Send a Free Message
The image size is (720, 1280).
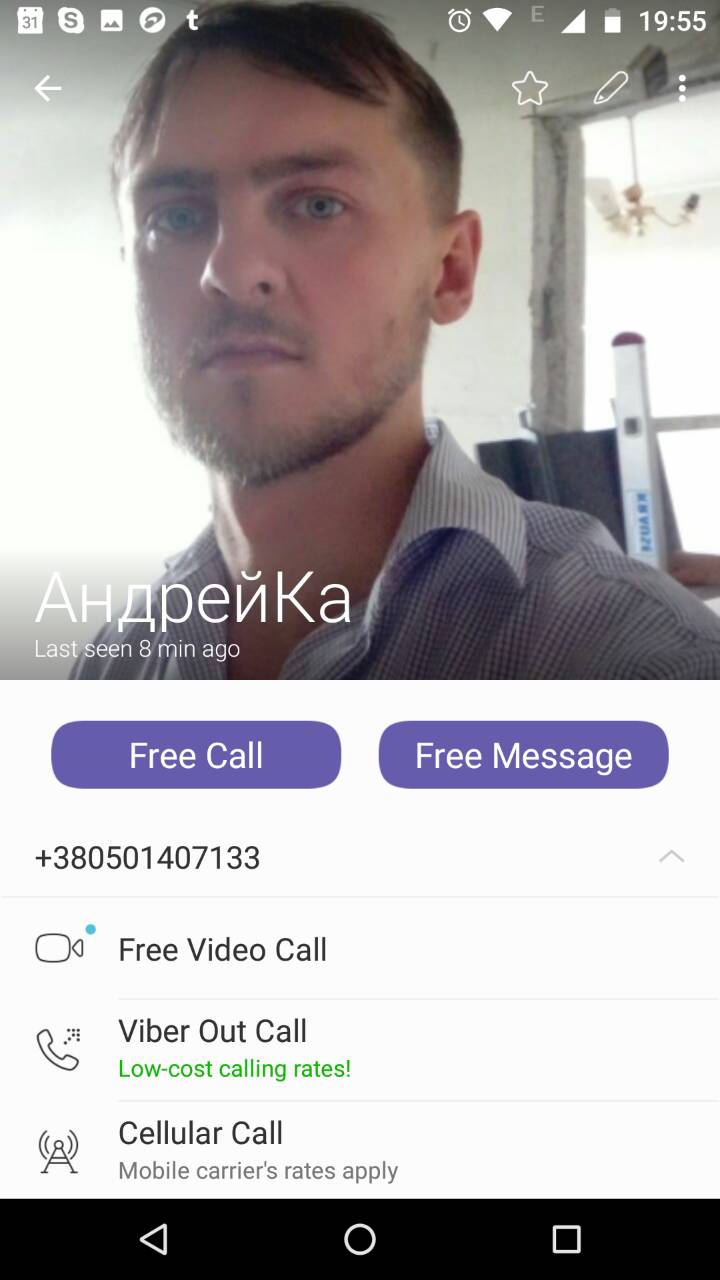point(523,755)
